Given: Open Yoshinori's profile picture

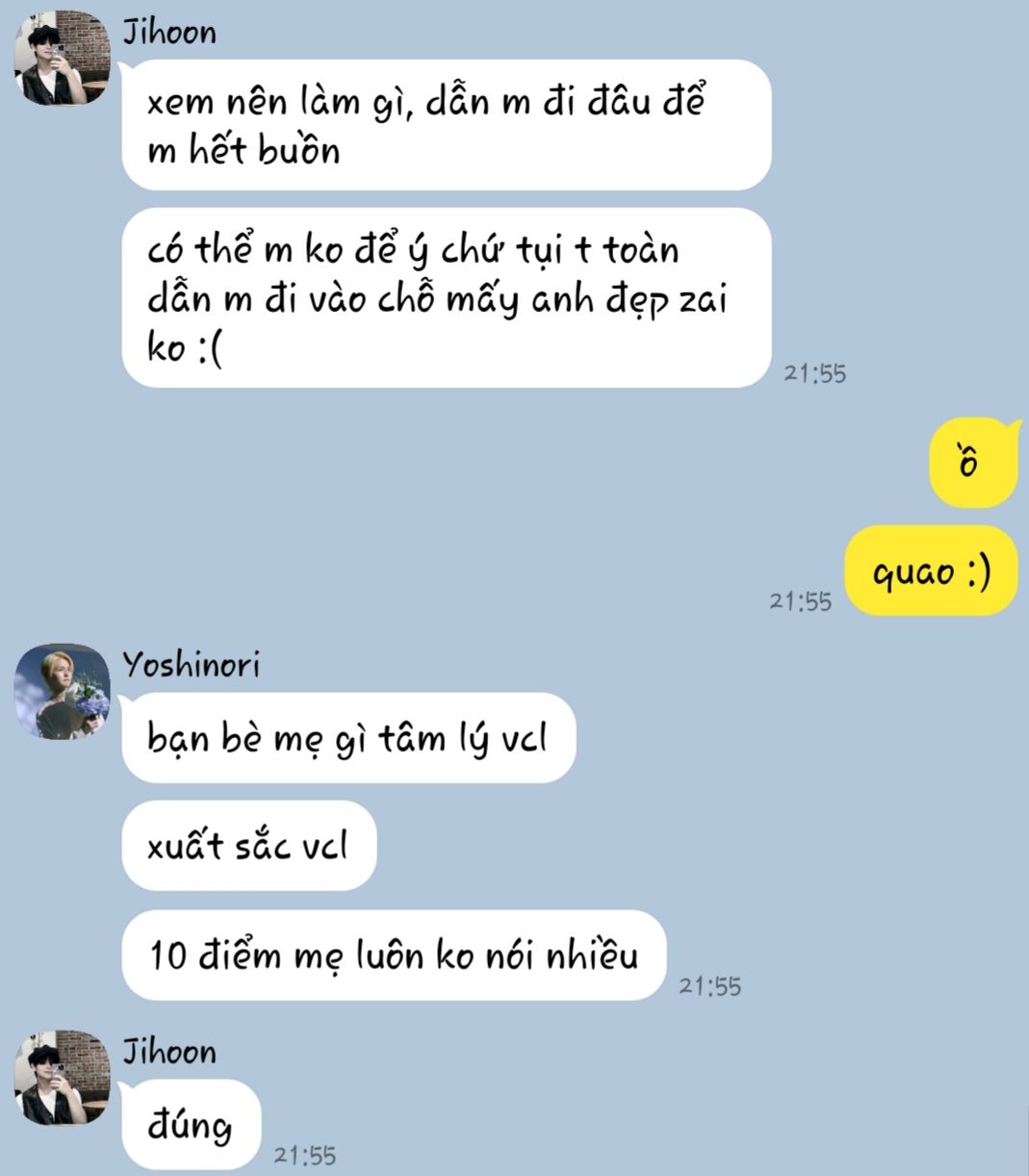Looking at the screenshot, I should tap(62, 691).
